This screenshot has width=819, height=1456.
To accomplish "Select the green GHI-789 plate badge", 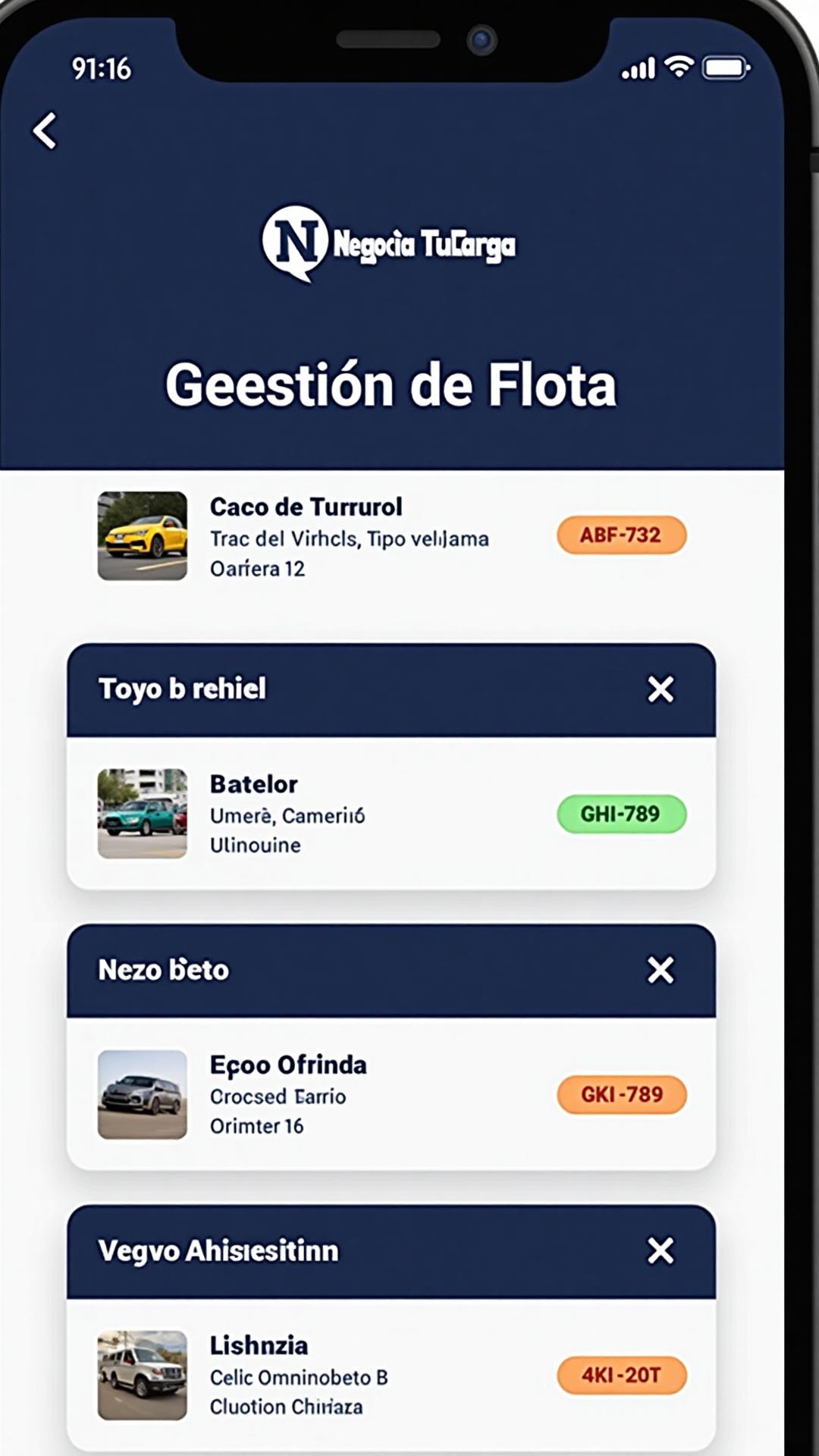I will 621,814.
